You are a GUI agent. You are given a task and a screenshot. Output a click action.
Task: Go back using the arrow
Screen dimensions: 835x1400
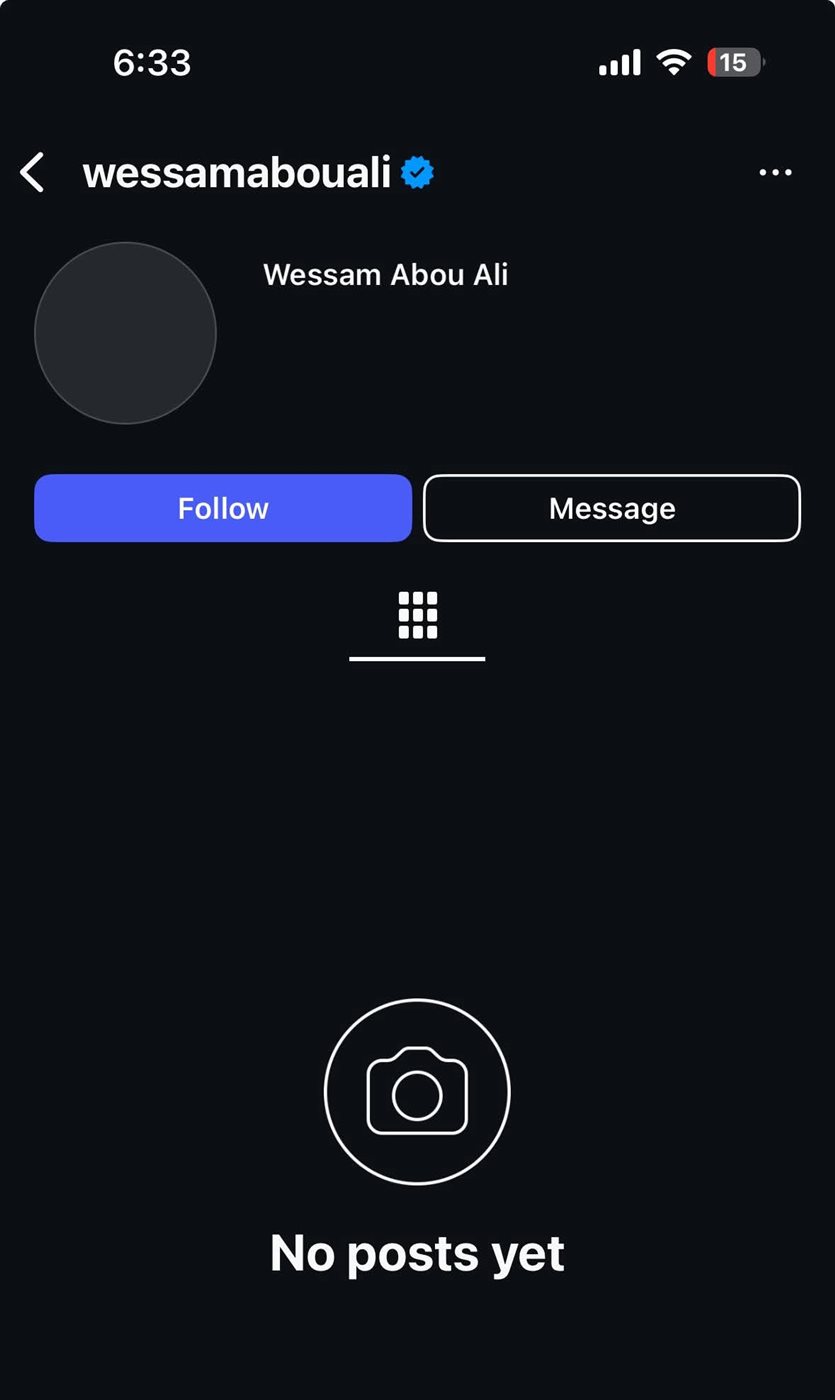pyautogui.click(x=33, y=173)
